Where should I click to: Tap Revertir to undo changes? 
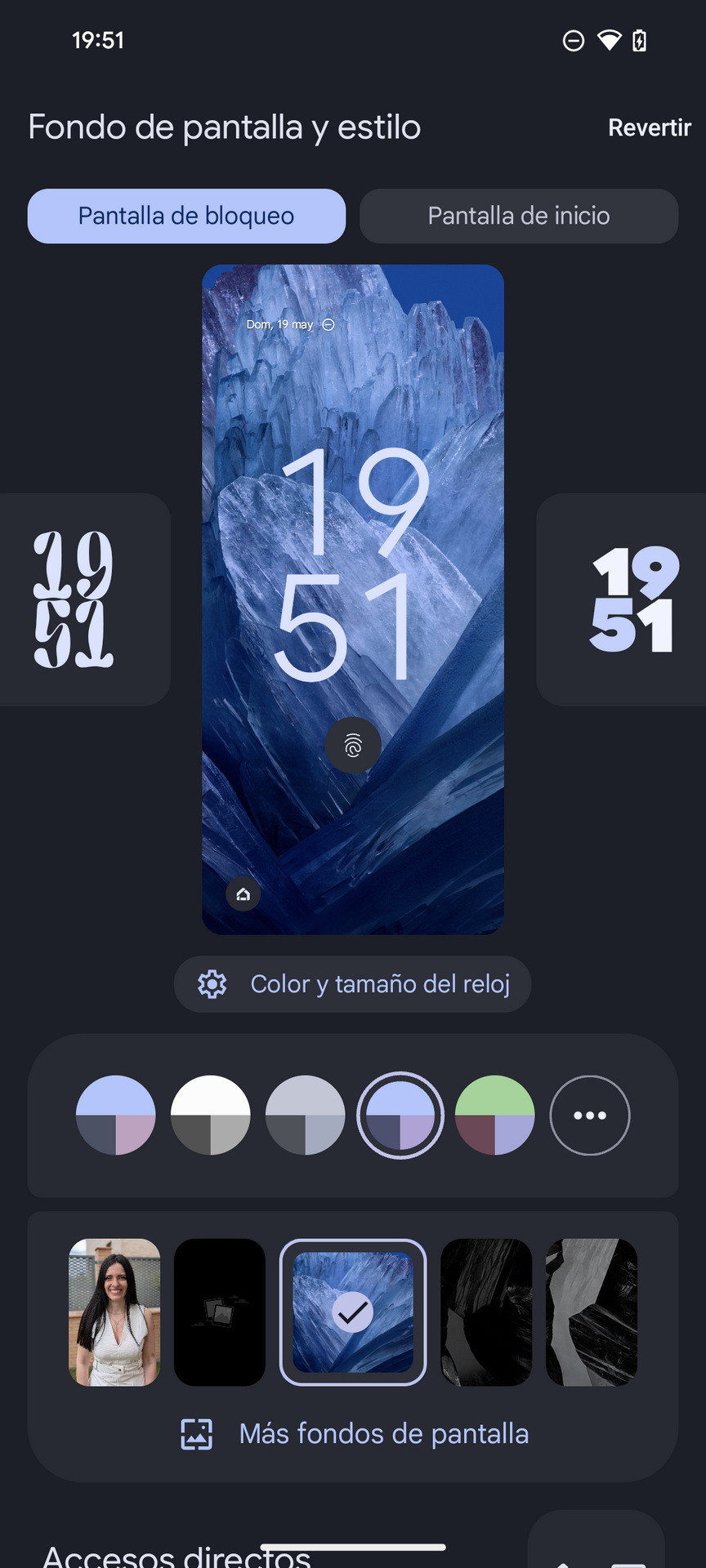[649, 127]
